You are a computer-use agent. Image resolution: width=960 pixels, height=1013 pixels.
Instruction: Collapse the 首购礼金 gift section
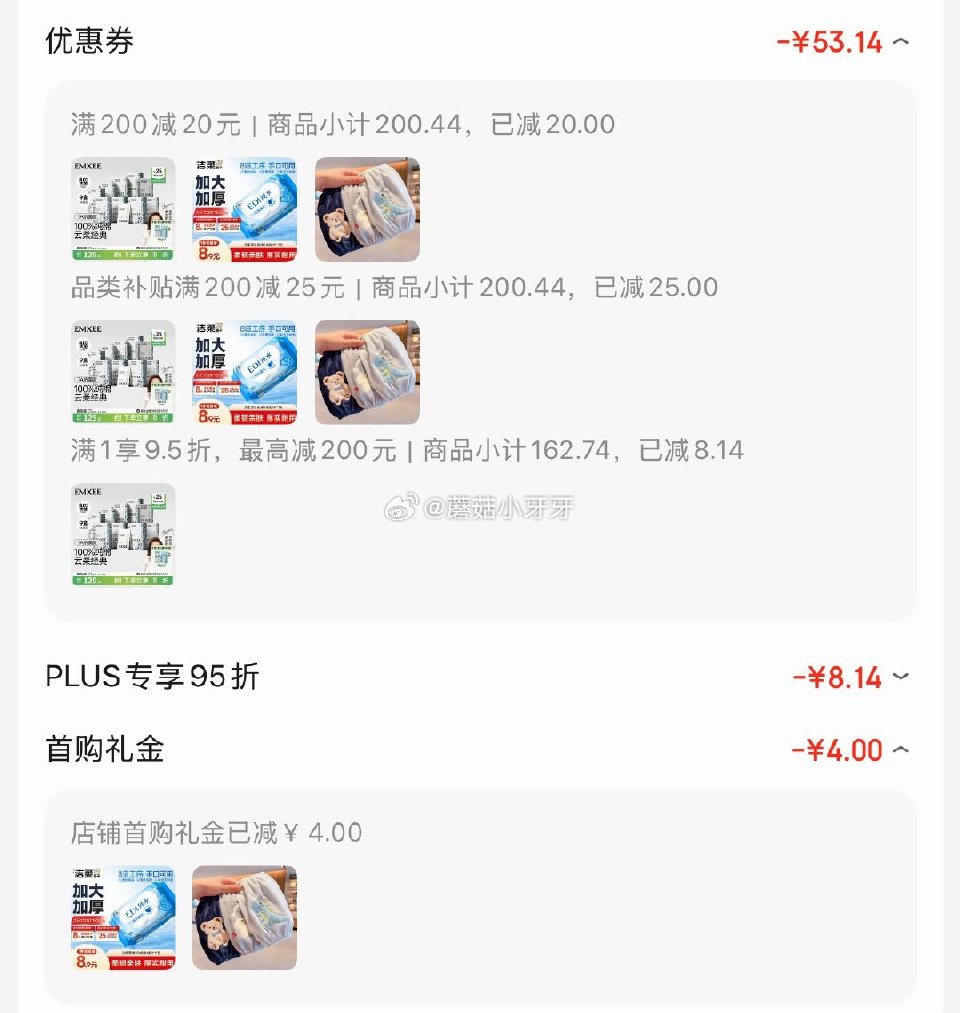[901, 750]
